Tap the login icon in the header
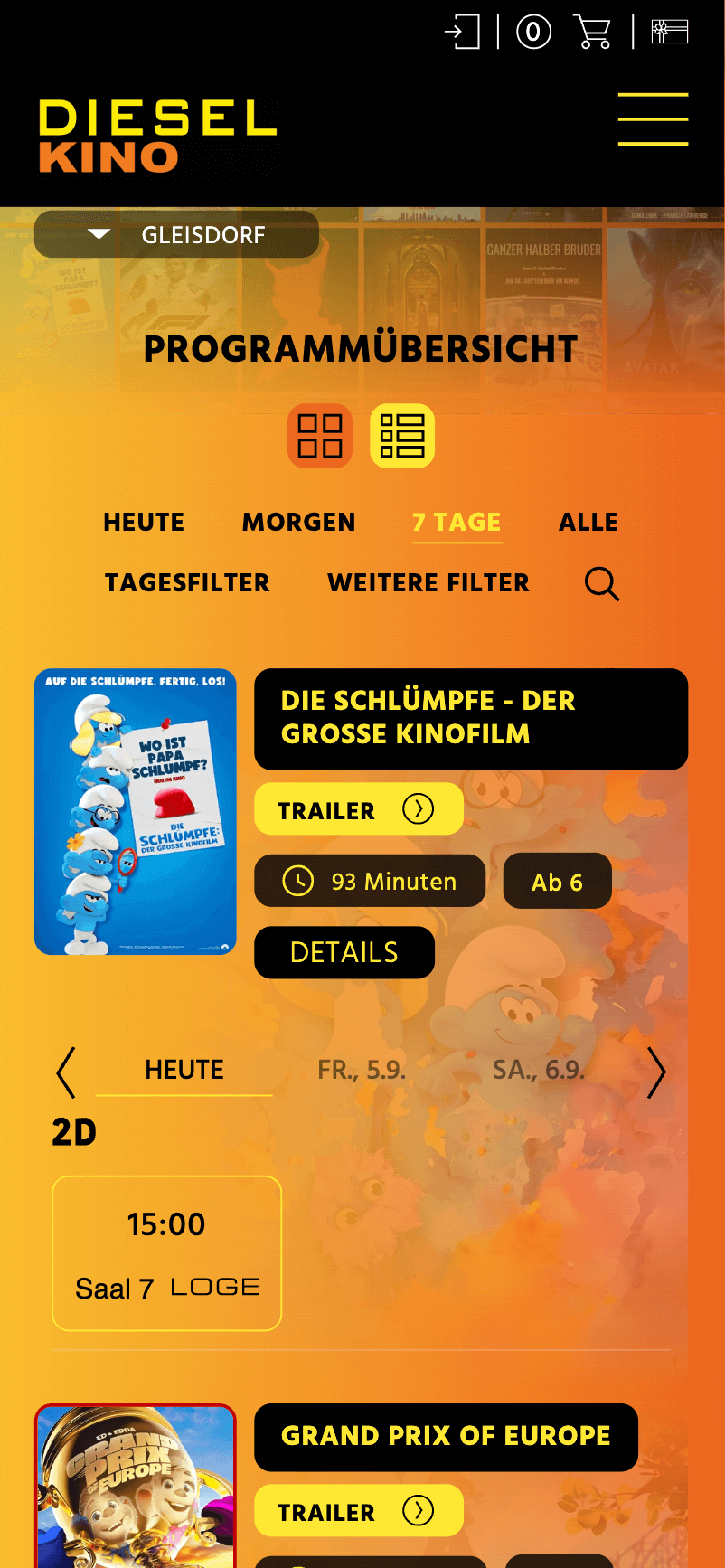This screenshot has width=725, height=1568. [x=462, y=33]
